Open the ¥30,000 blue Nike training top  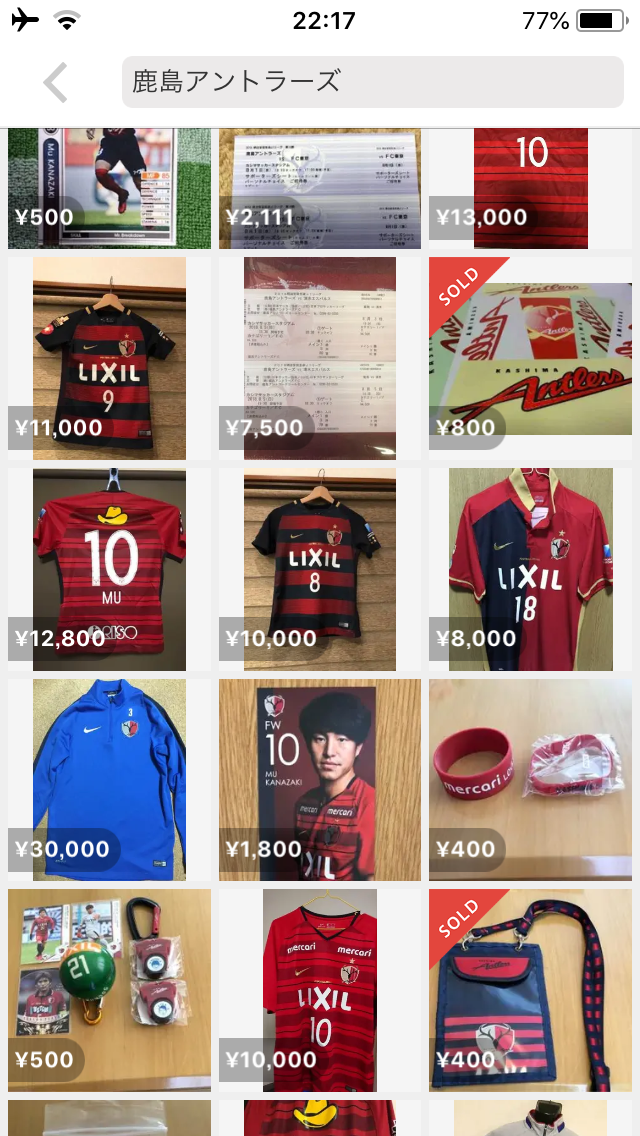(x=110, y=779)
